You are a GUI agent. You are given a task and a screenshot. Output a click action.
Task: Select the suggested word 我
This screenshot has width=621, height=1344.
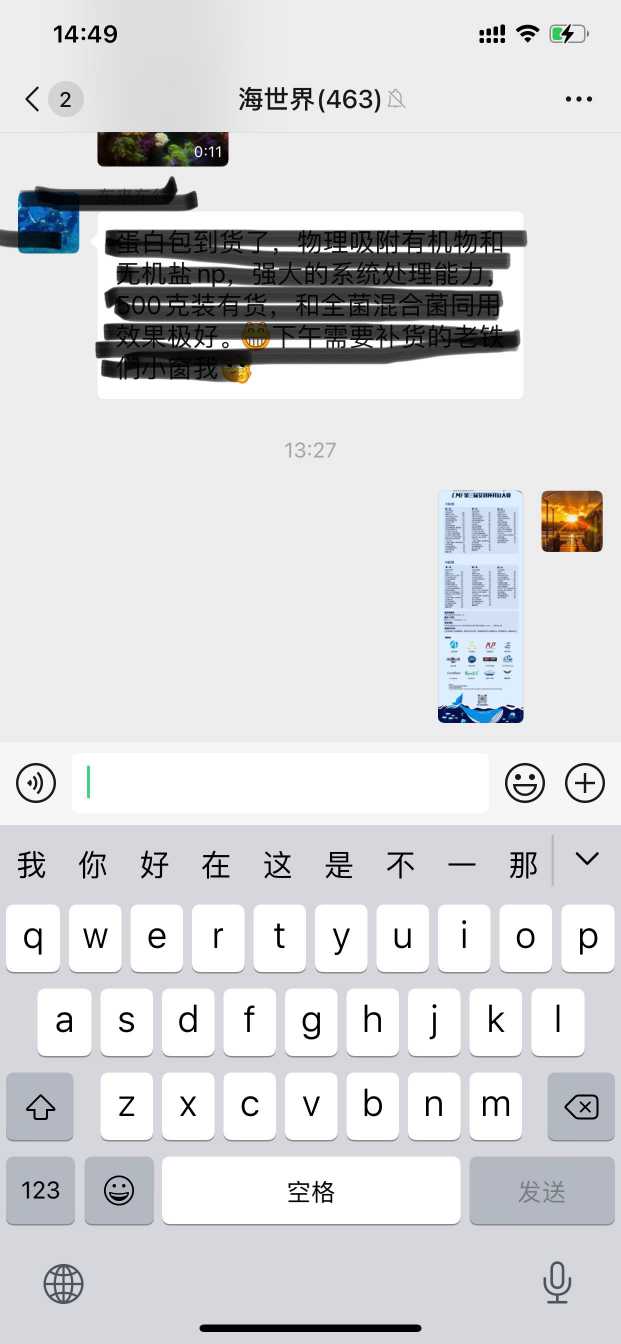(x=32, y=865)
